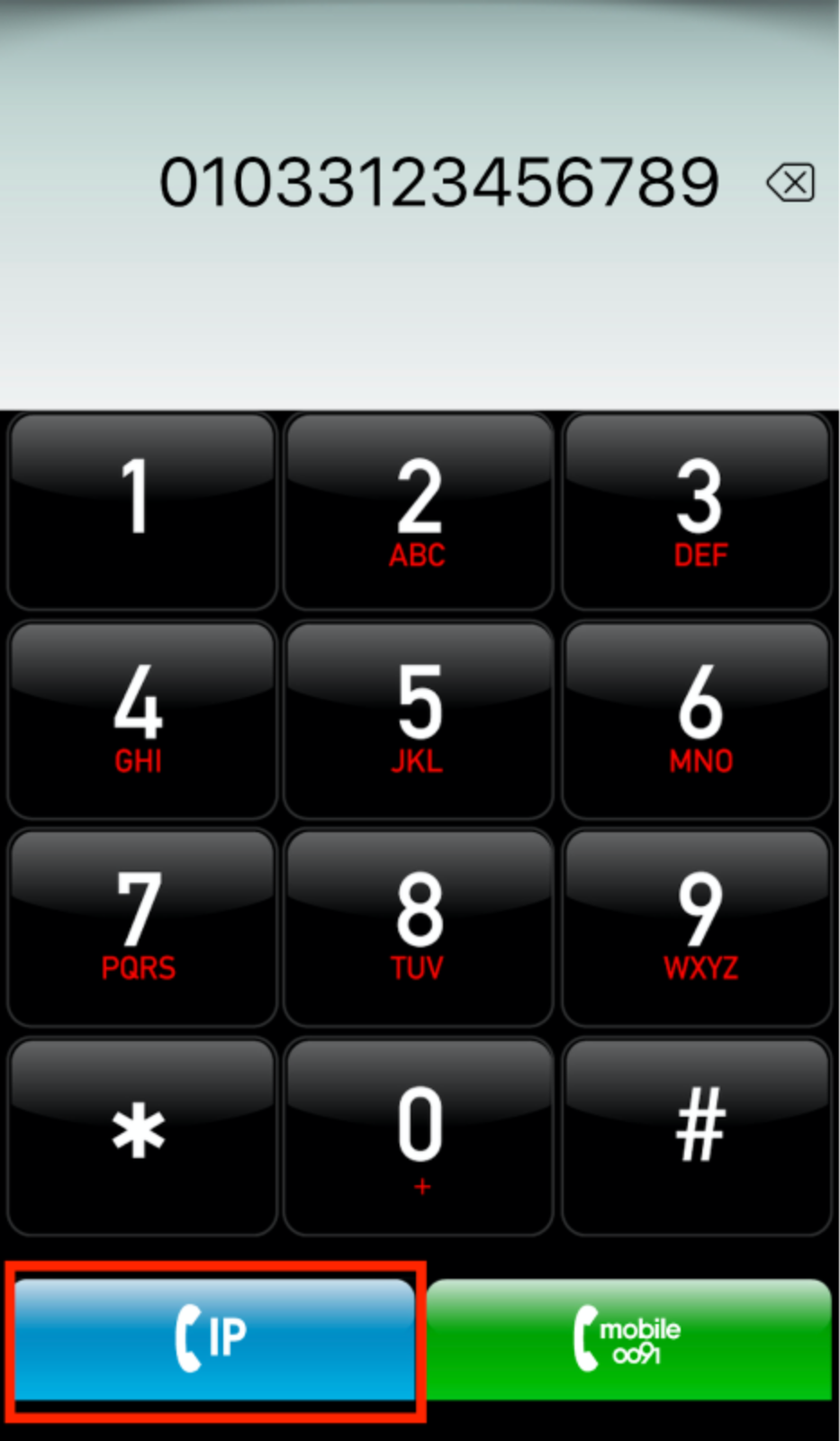Dial digit 1 on the keypad
The image size is (840, 1441).
click(x=141, y=511)
